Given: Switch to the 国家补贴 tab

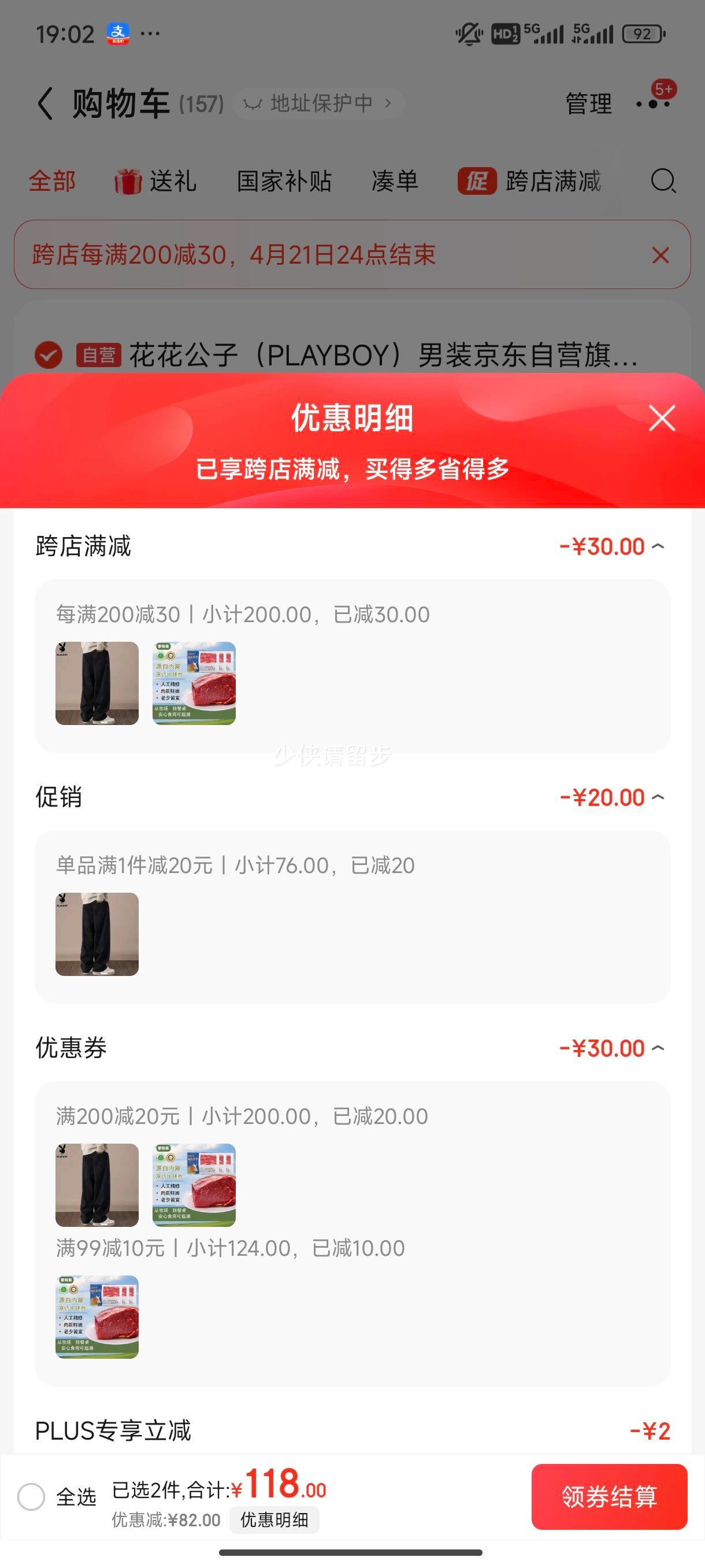Looking at the screenshot, I should pos(284,181).
